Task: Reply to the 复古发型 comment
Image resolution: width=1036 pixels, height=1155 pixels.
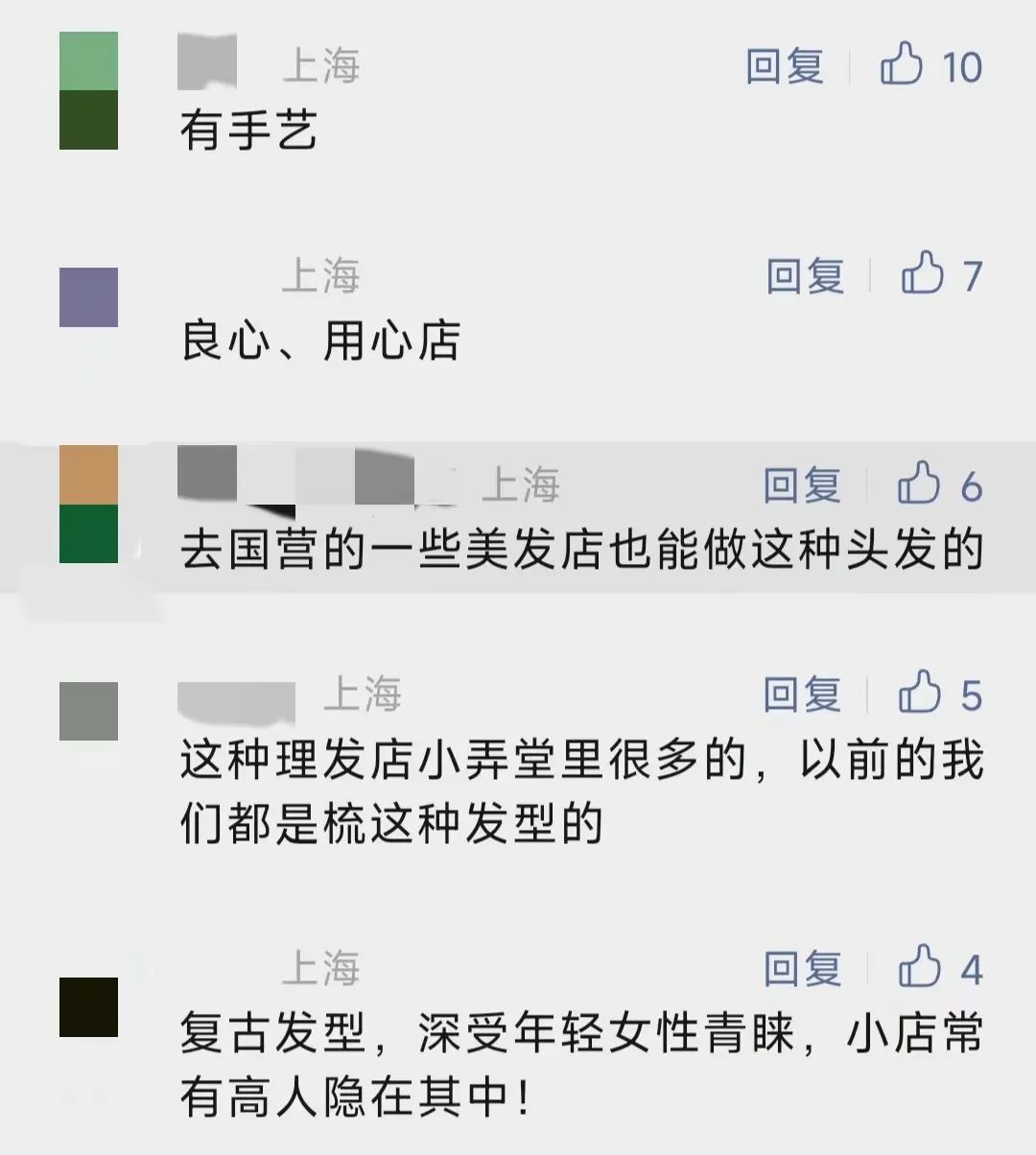Action: point(802,968)
